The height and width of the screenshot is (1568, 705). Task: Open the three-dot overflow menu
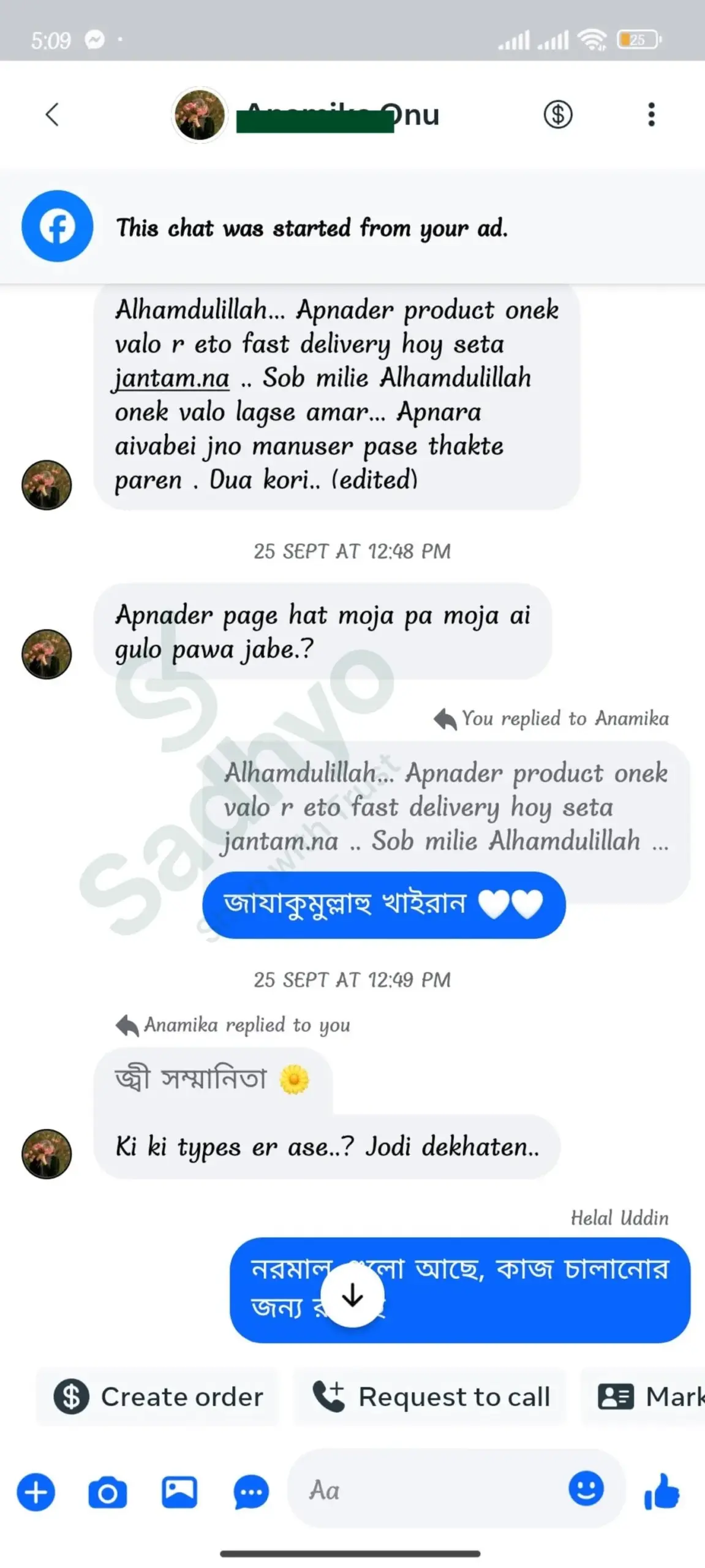point(651,115)
